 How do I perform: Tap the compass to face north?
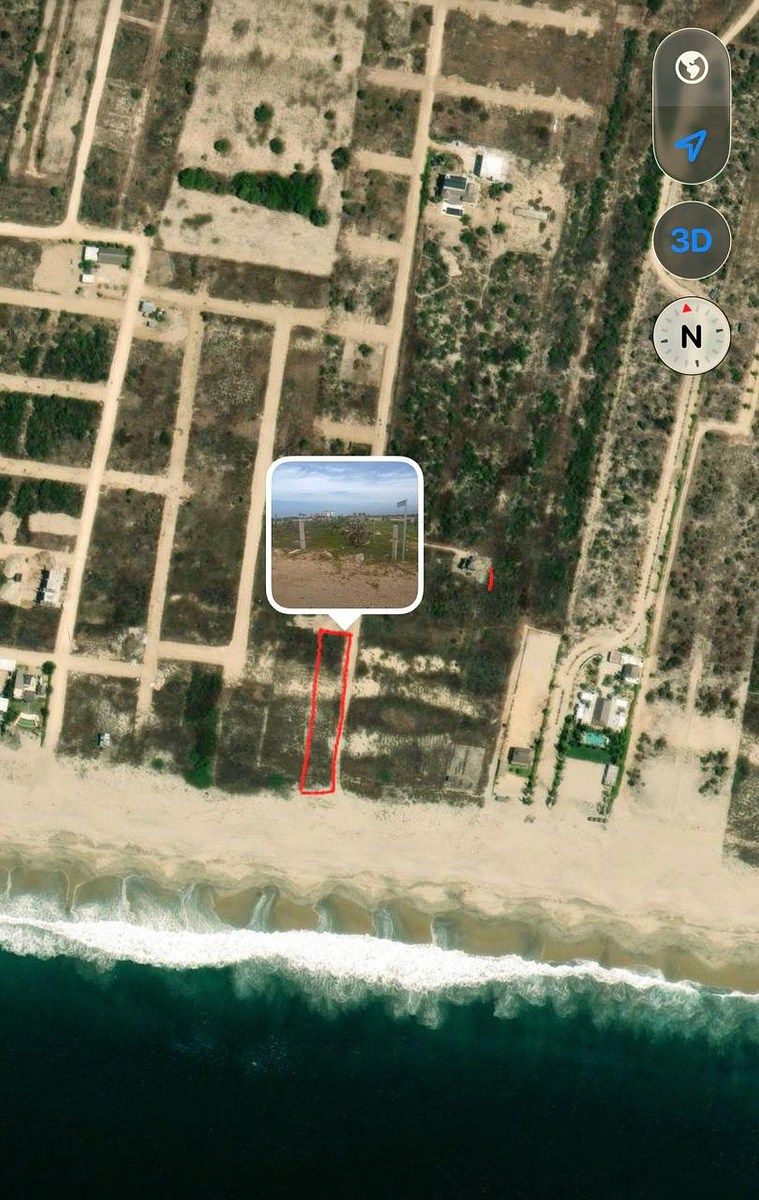tap(691, 336)
